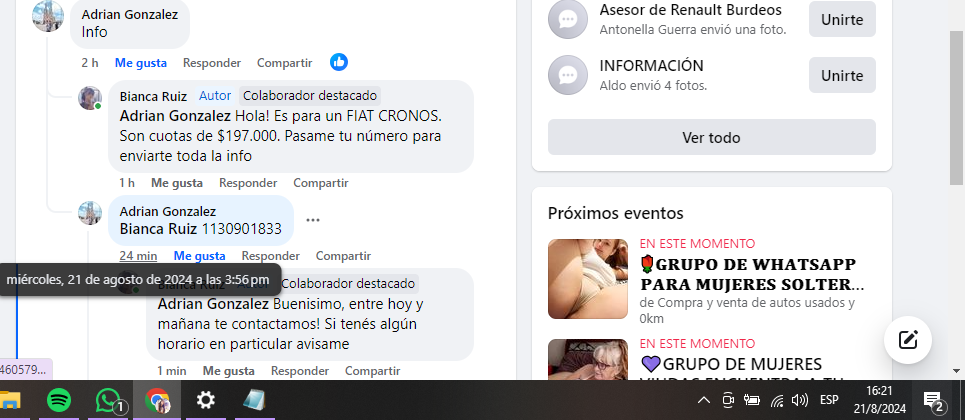Like Adrian Gonzalez's Info comment
This screenshot has width=965, height=420.
[140, 62]
